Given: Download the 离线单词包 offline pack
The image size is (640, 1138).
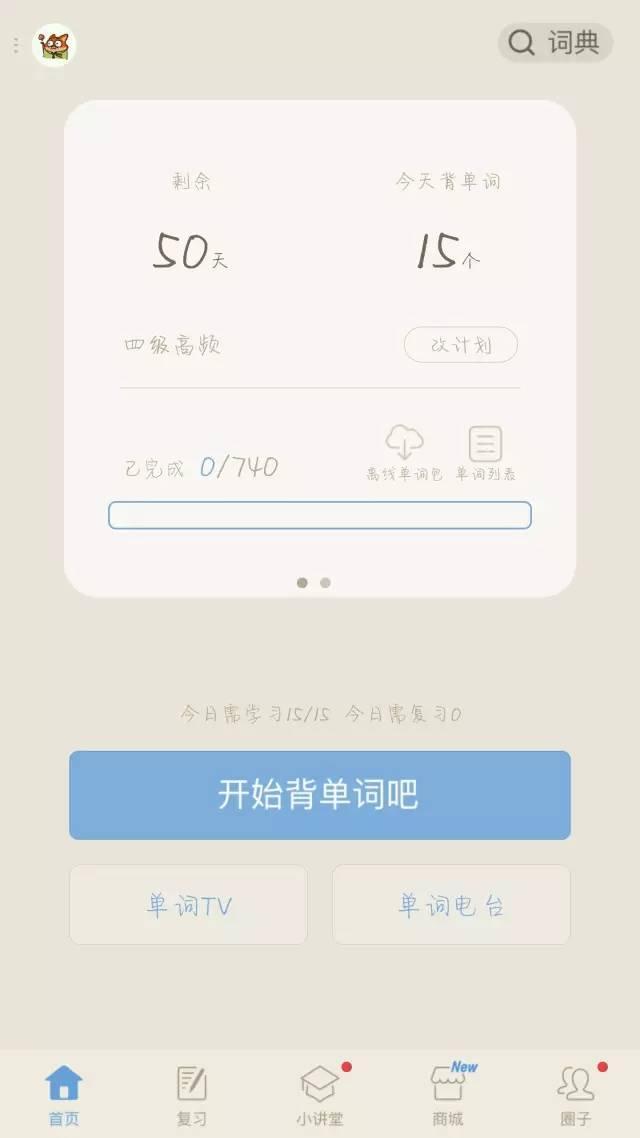Looking at the screenshot, I should pyautogui.click(x=404, y=453).
